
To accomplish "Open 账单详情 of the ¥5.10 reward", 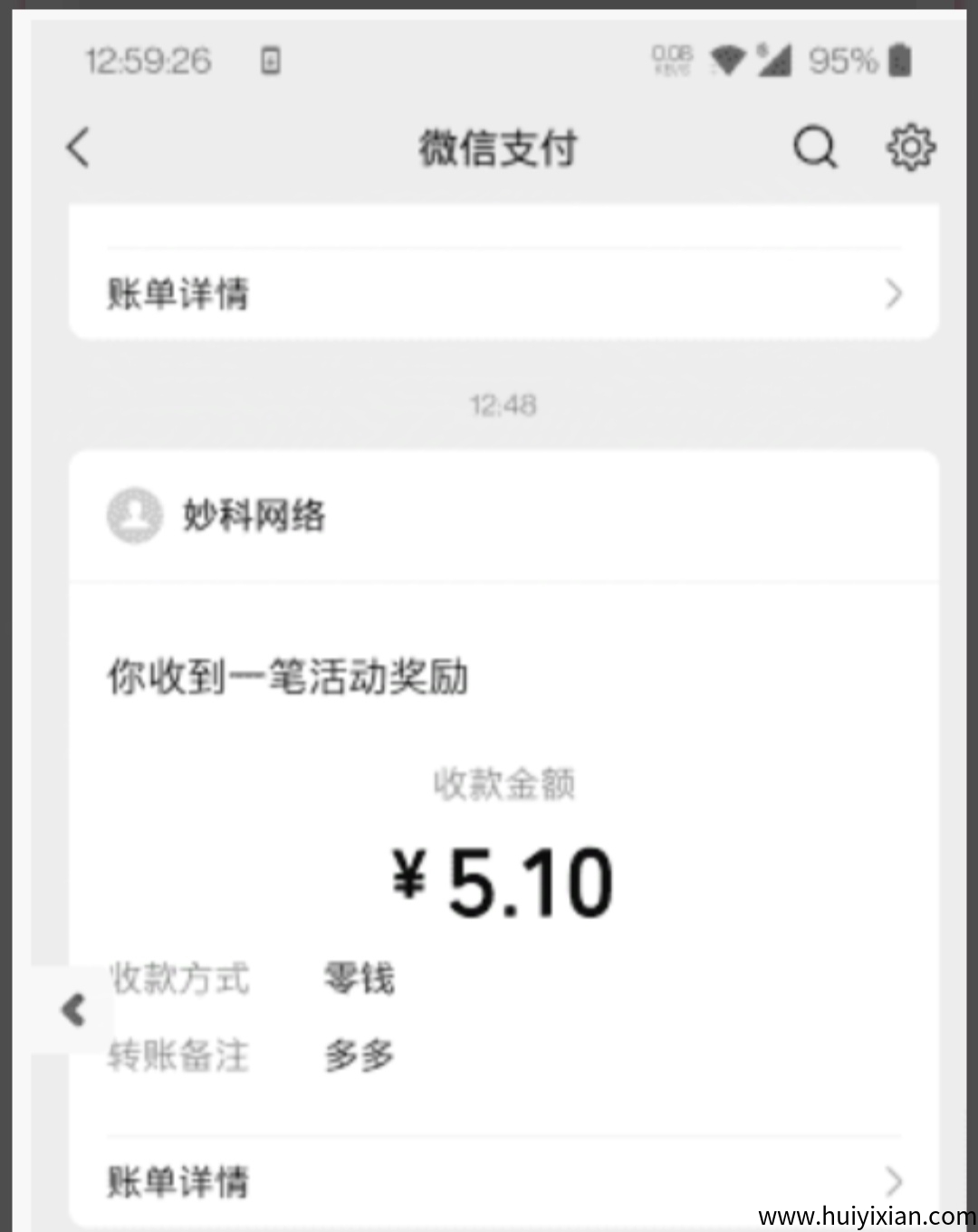I will click(503, 1181).
